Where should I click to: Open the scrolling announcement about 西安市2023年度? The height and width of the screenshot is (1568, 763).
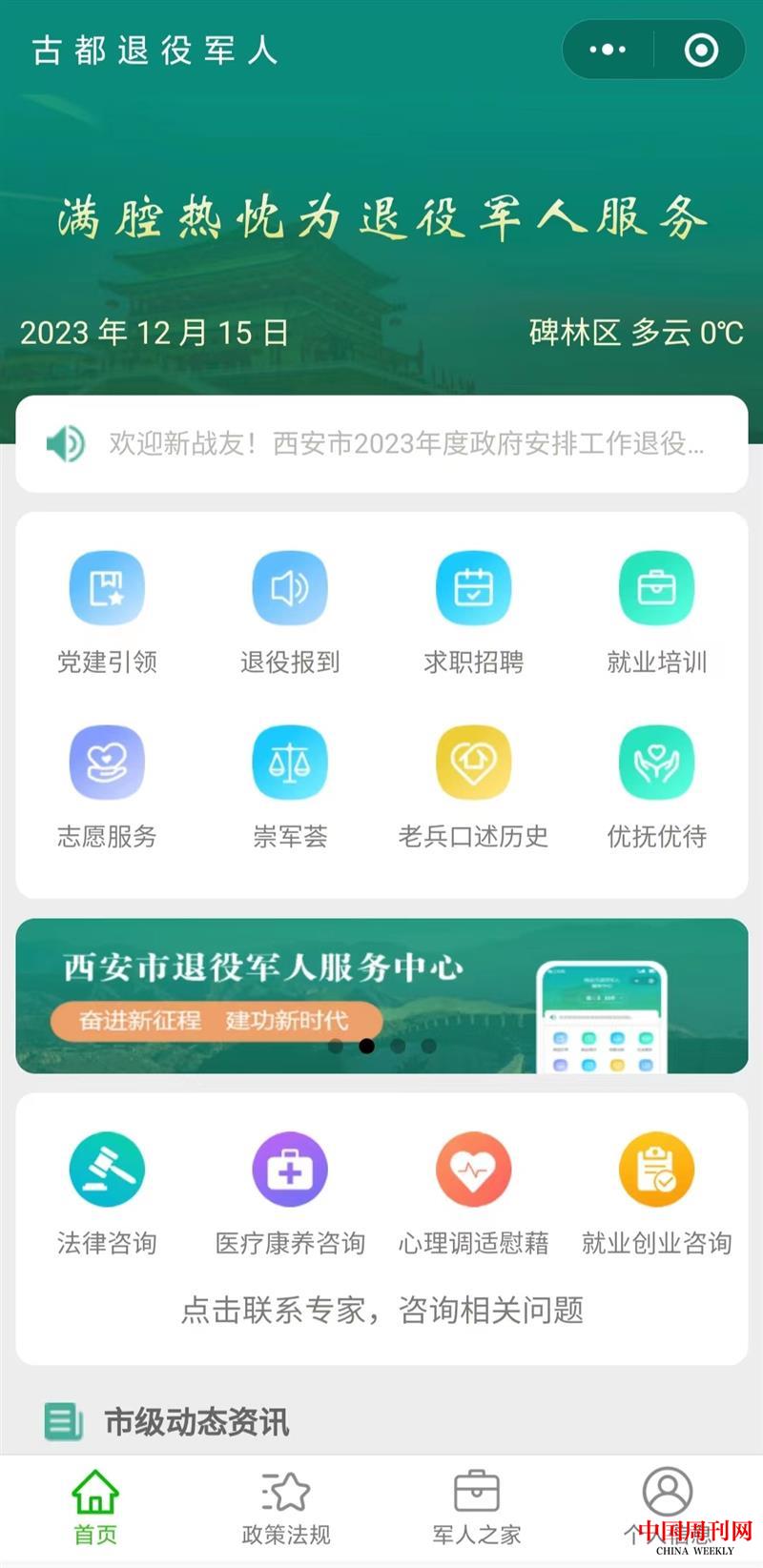click(410, 442)
